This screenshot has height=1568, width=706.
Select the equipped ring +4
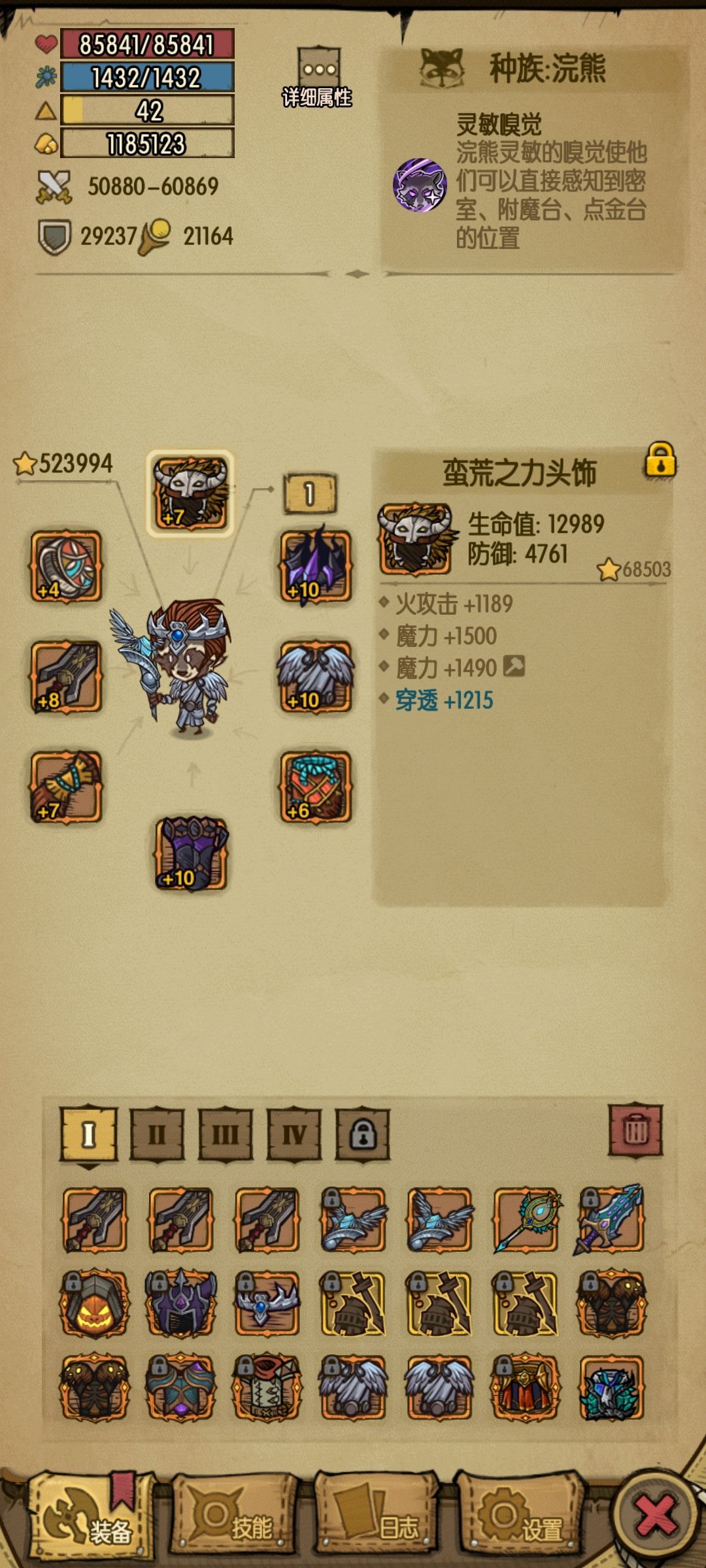(66, 566)
